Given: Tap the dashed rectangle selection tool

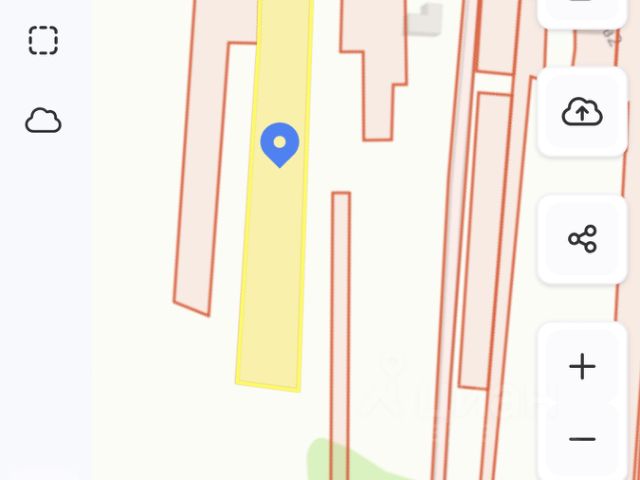Looking at the screenshot, I should [x=43, y=41].
